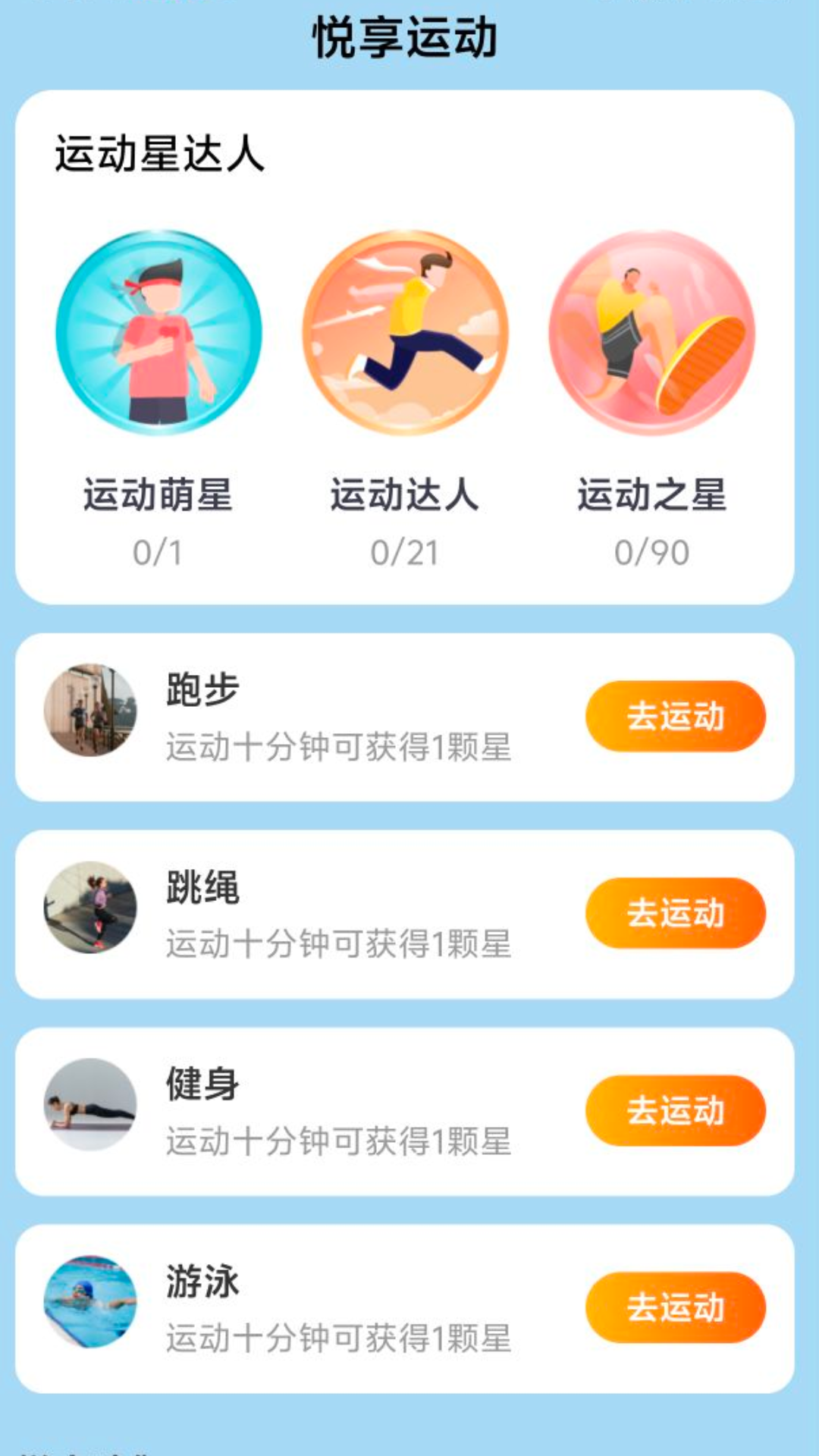This screenshot has height=1456, width=819.
Task: Start the 跳绳 workout via 去运动
Action: pos(675,913)
